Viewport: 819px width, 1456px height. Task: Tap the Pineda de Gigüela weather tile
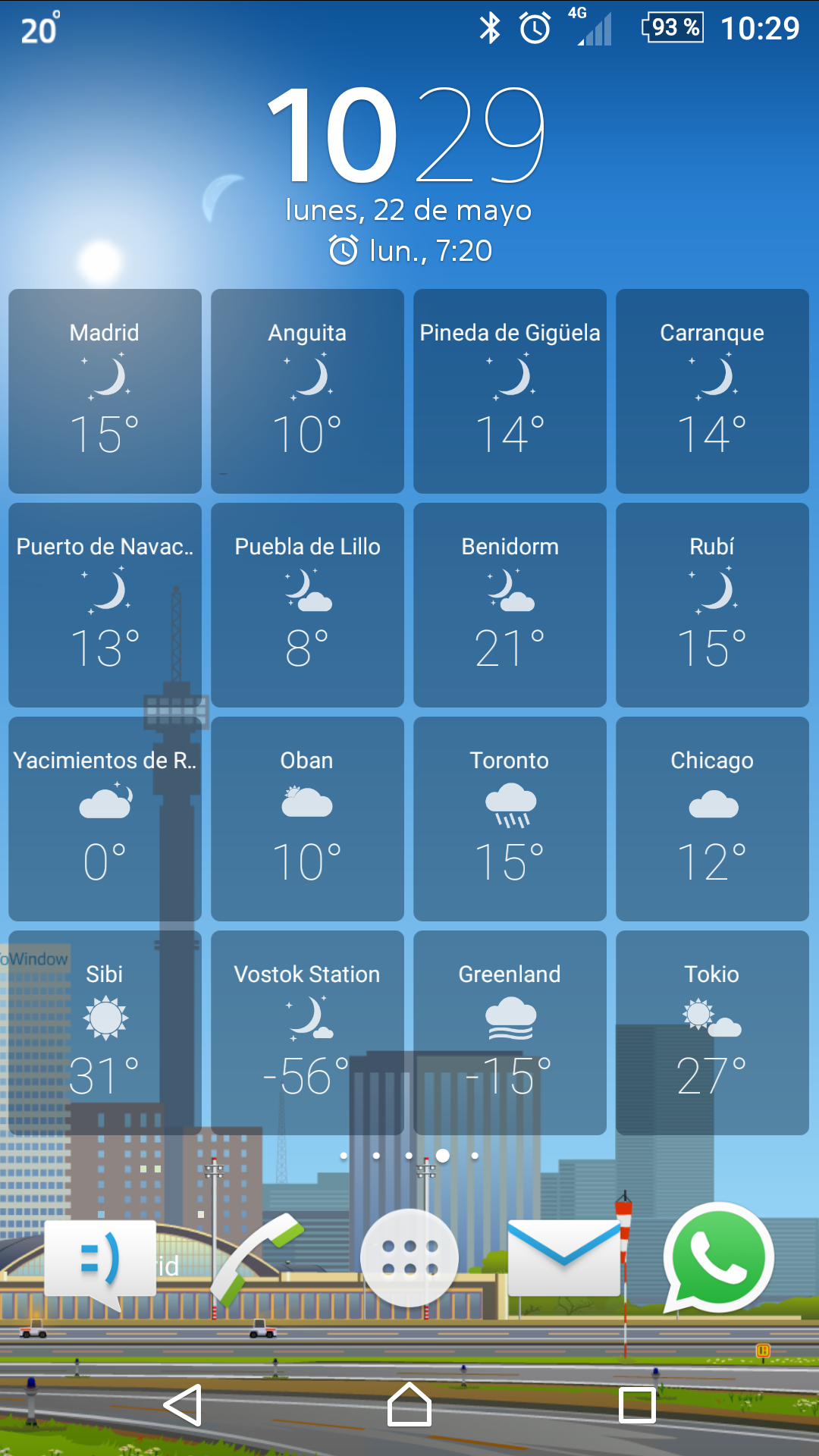[510, 391]
